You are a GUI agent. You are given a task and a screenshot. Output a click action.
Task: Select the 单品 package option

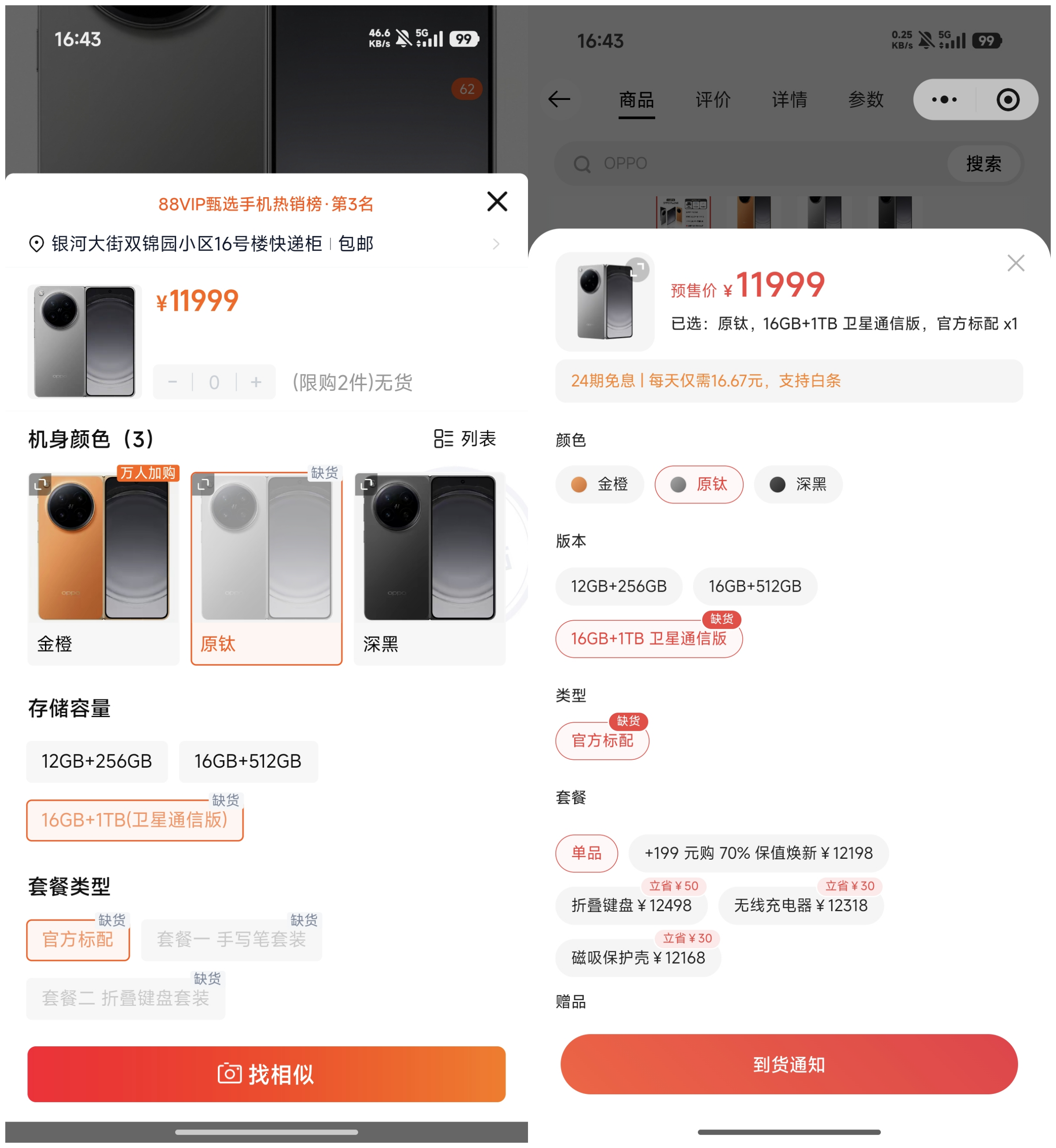(x=586, y=853)
